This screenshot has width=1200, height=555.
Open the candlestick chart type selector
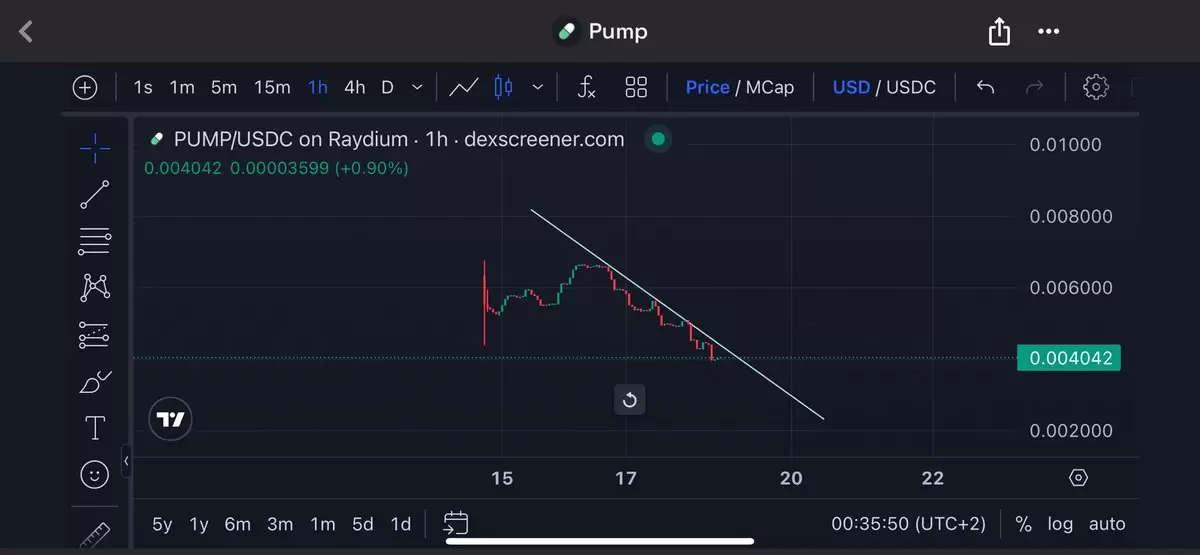coord(503,87)
